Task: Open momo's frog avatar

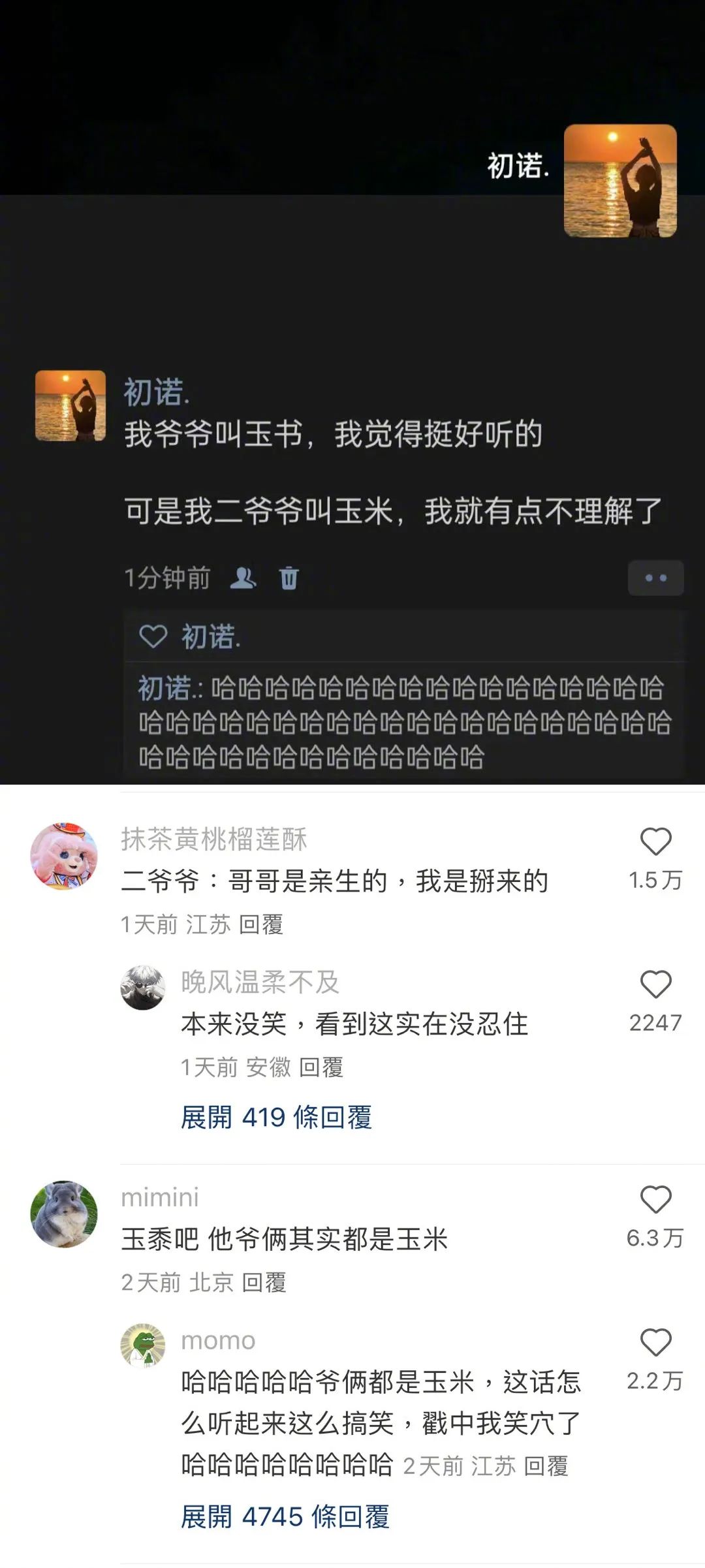Action: pos(143,1346)
